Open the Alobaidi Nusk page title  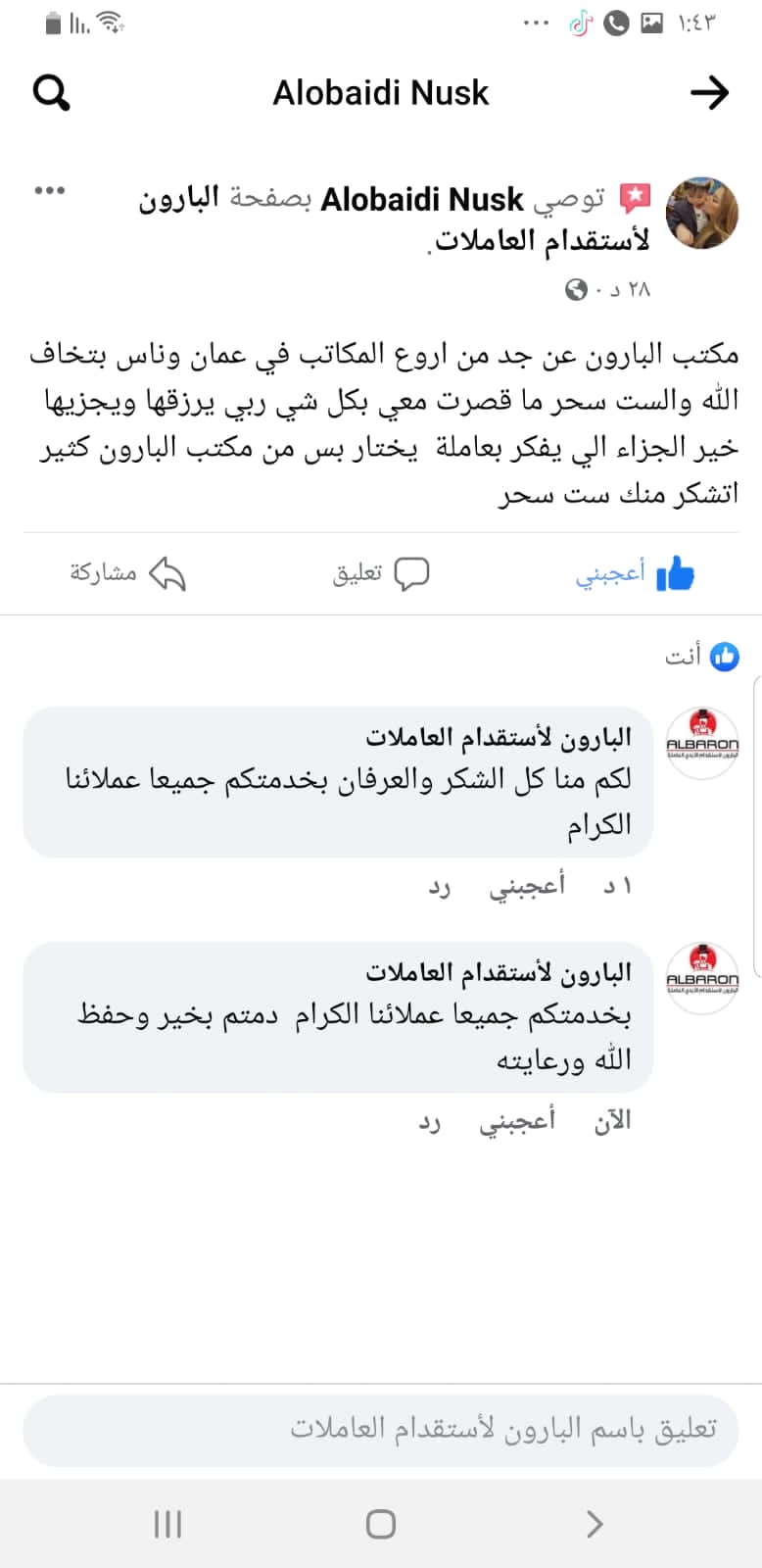click(380, 92)
